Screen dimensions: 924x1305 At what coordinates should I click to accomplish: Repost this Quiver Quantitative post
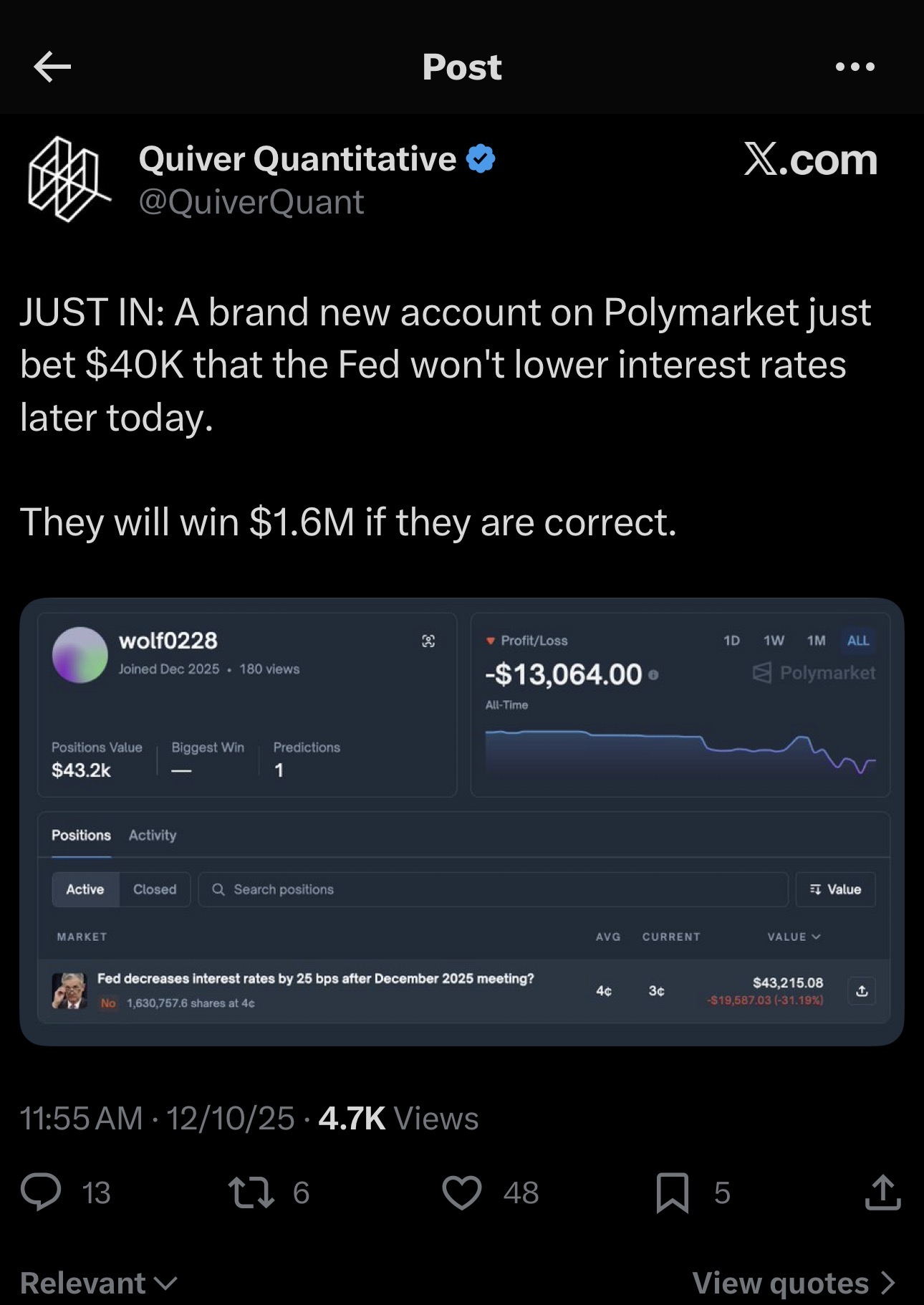tap(251, 1192)
